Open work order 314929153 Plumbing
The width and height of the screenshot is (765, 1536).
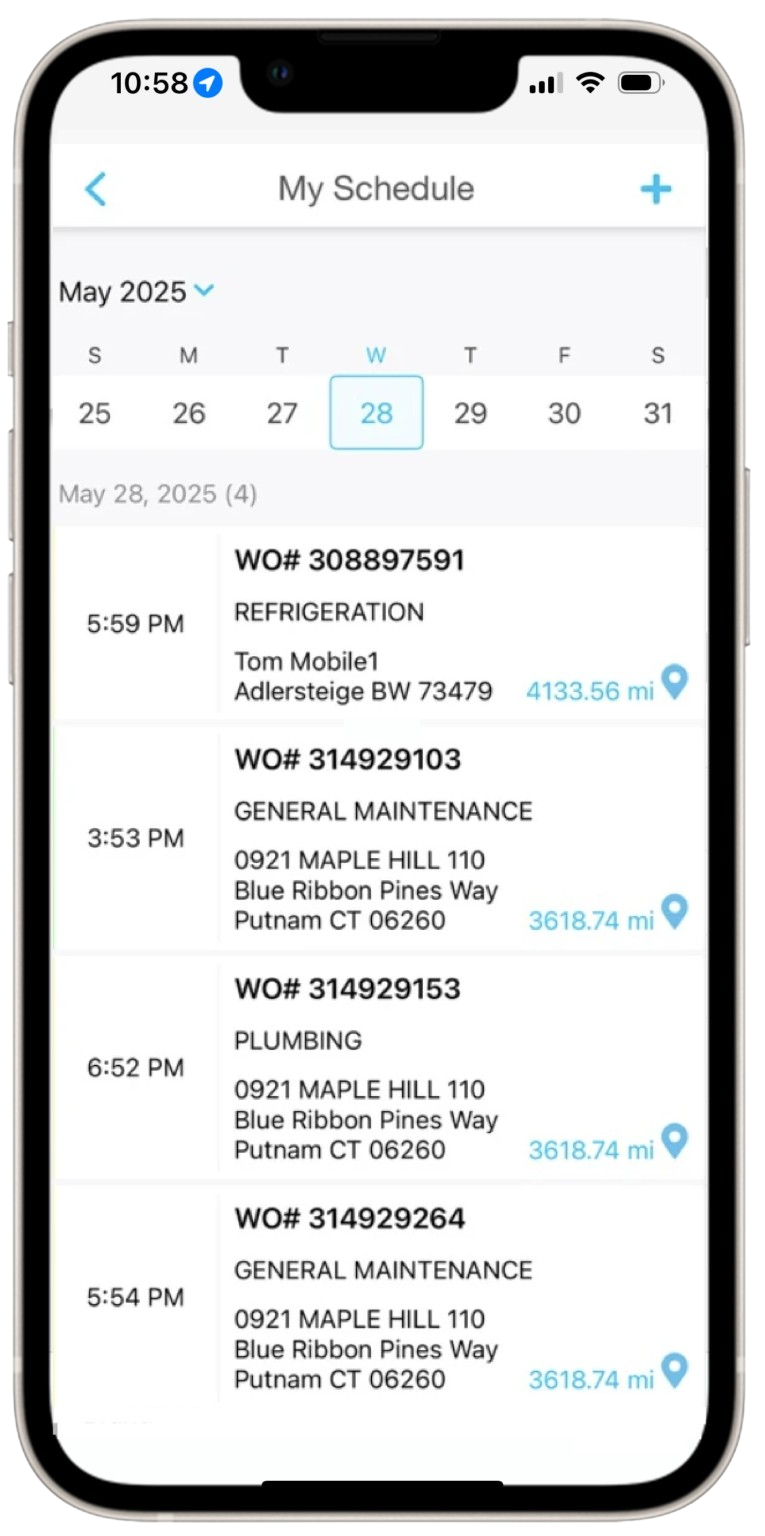pos(380,1040)
